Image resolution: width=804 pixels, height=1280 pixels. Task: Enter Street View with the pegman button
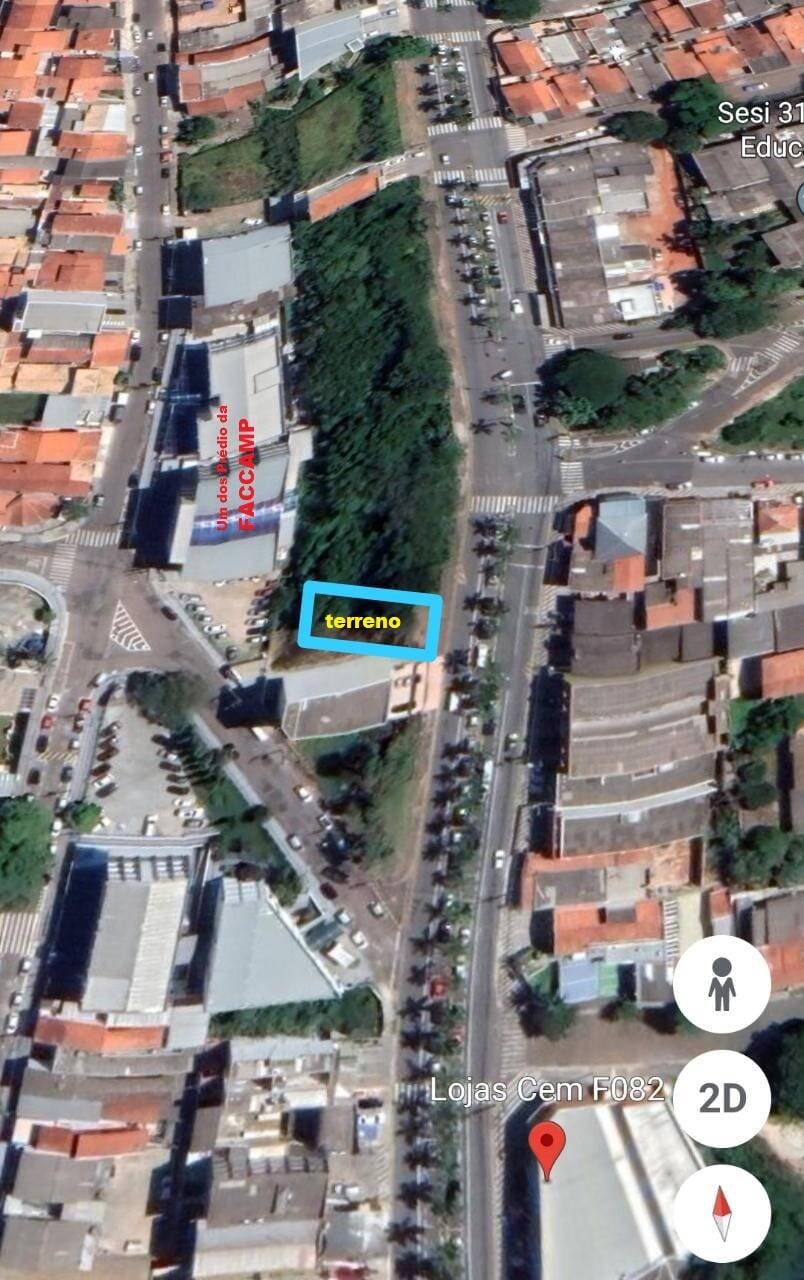click(x=721, y=985)
